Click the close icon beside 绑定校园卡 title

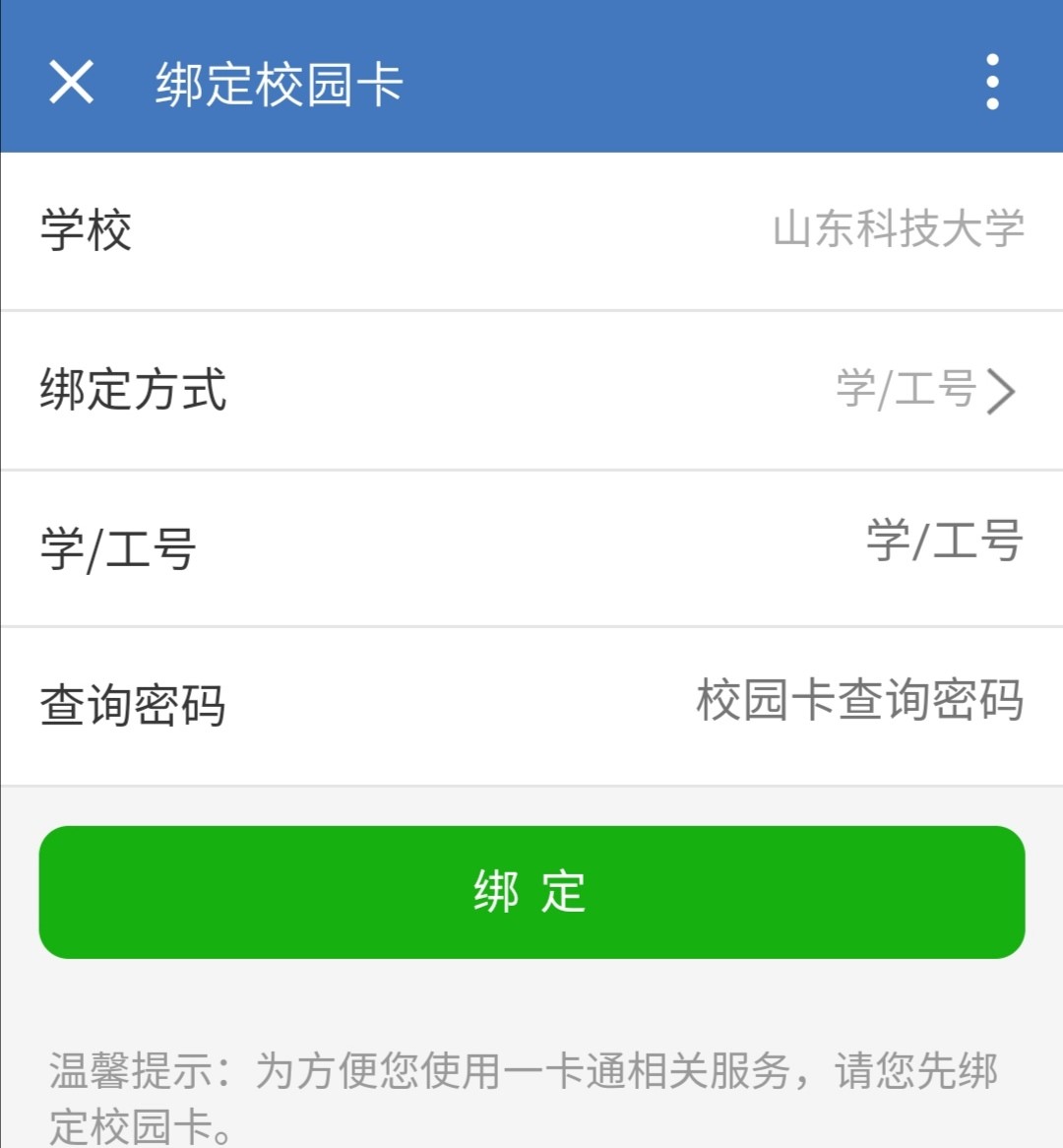point(71,84)
